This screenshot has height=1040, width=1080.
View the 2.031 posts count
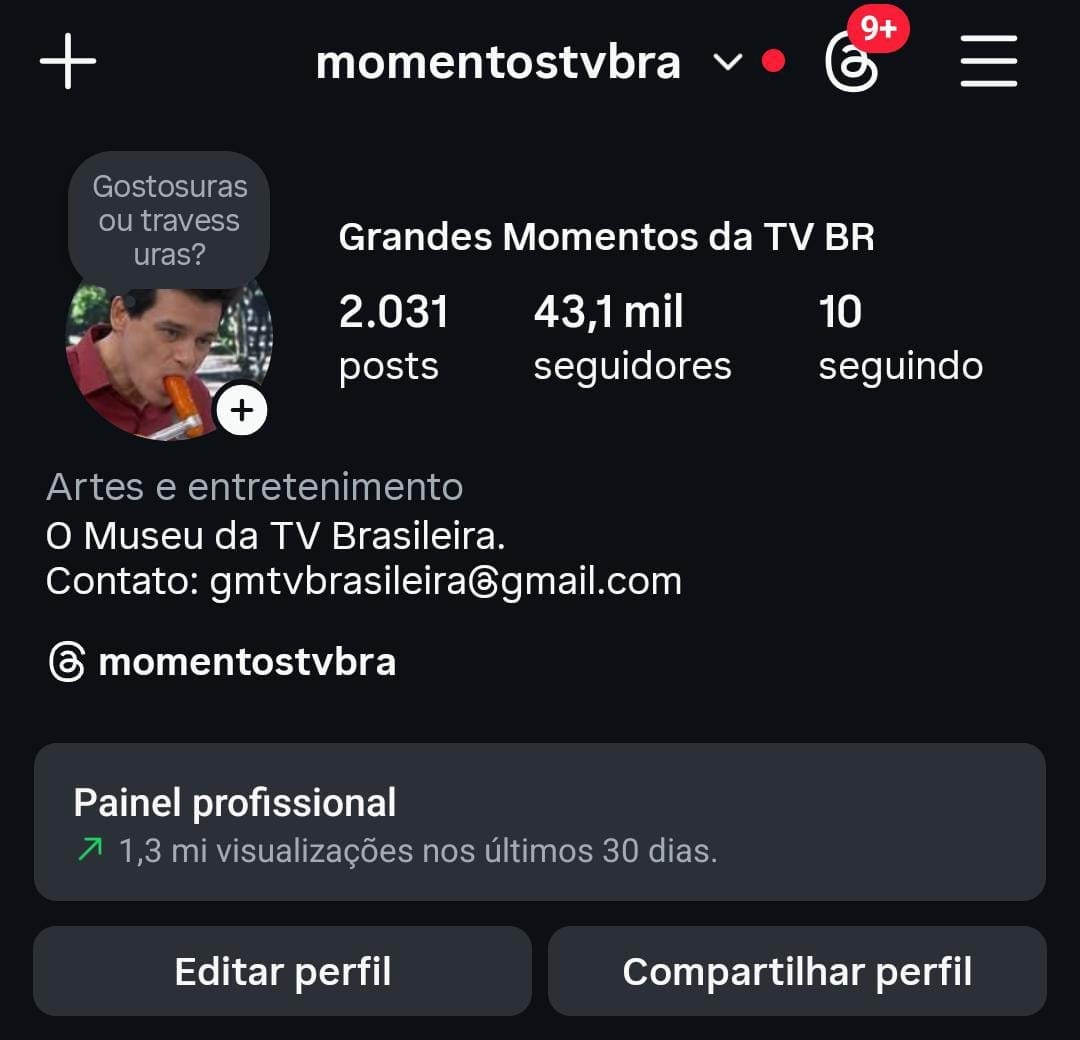pyautogui.click(x=392, y=338)
